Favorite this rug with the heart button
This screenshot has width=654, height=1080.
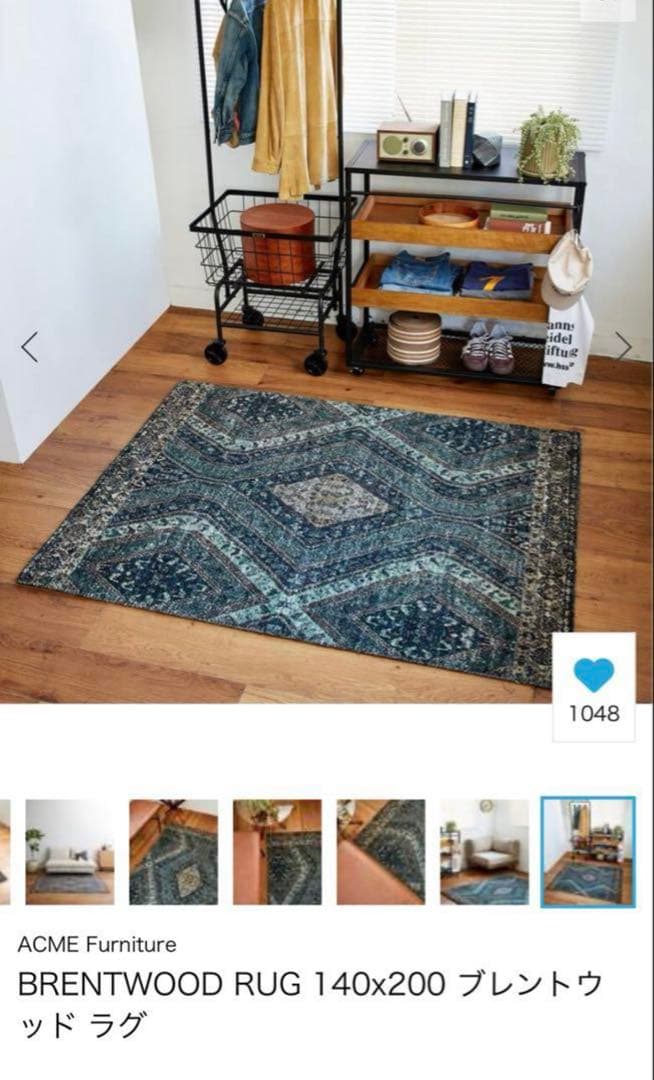coord(594,675)
